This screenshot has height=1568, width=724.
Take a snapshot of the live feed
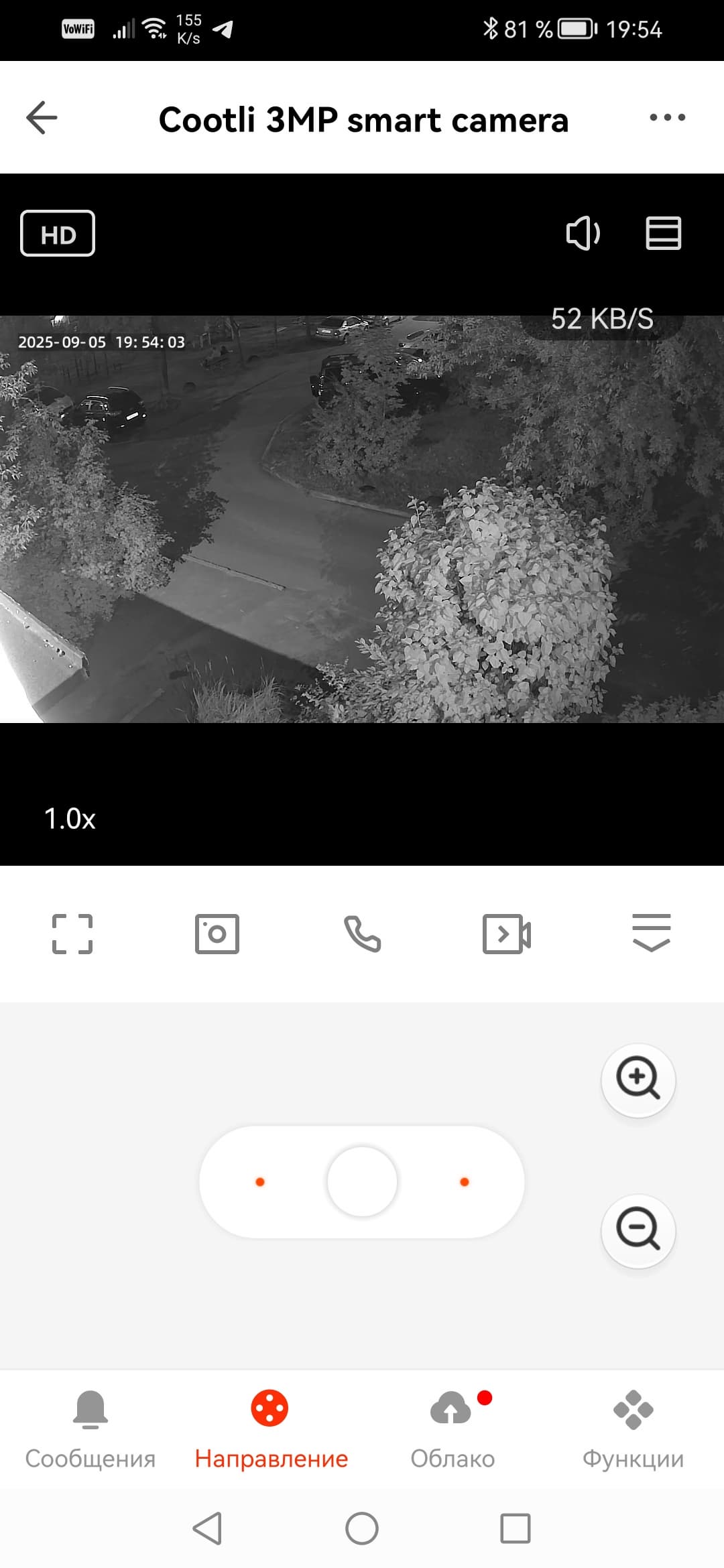click(x=217, y=933)
